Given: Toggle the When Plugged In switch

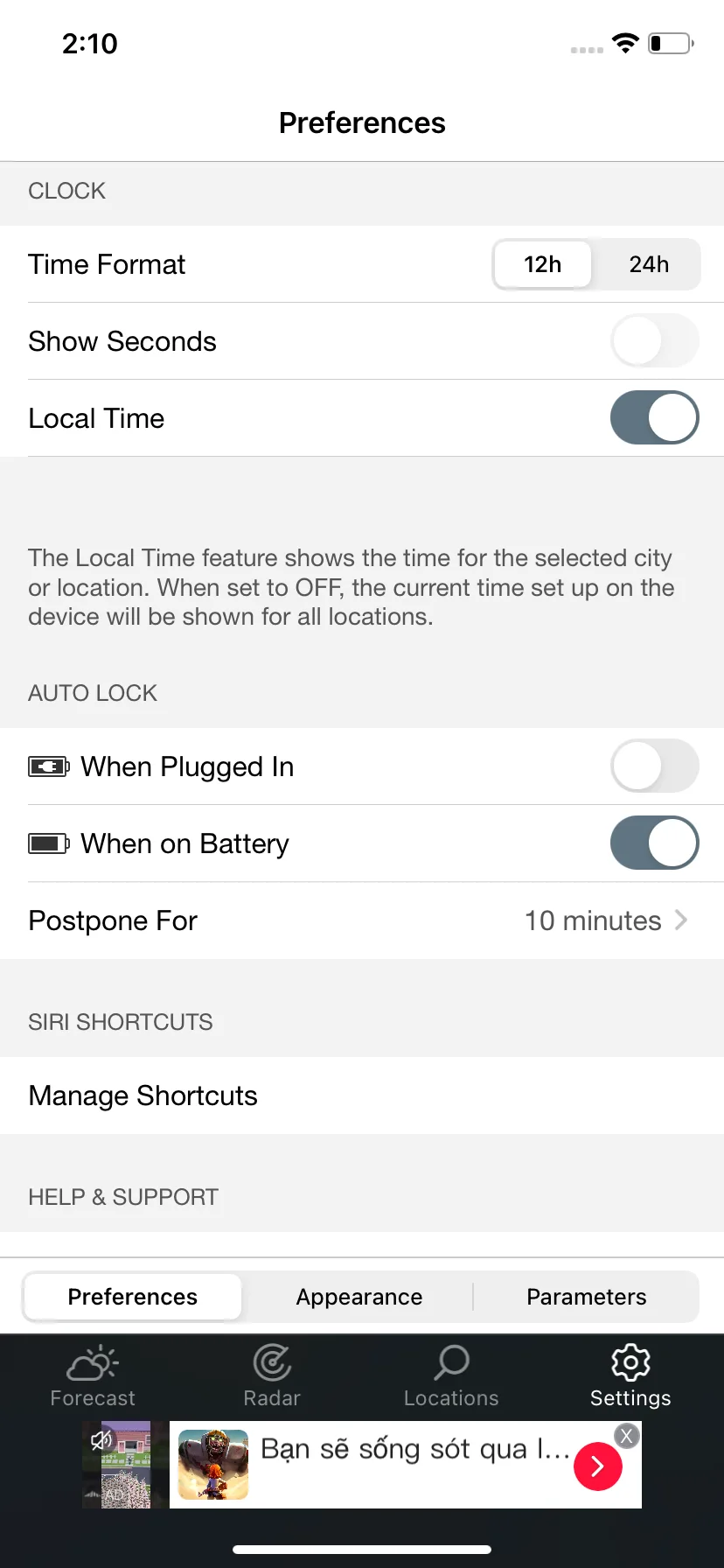Looking at the screenshot, I should 654,766.
